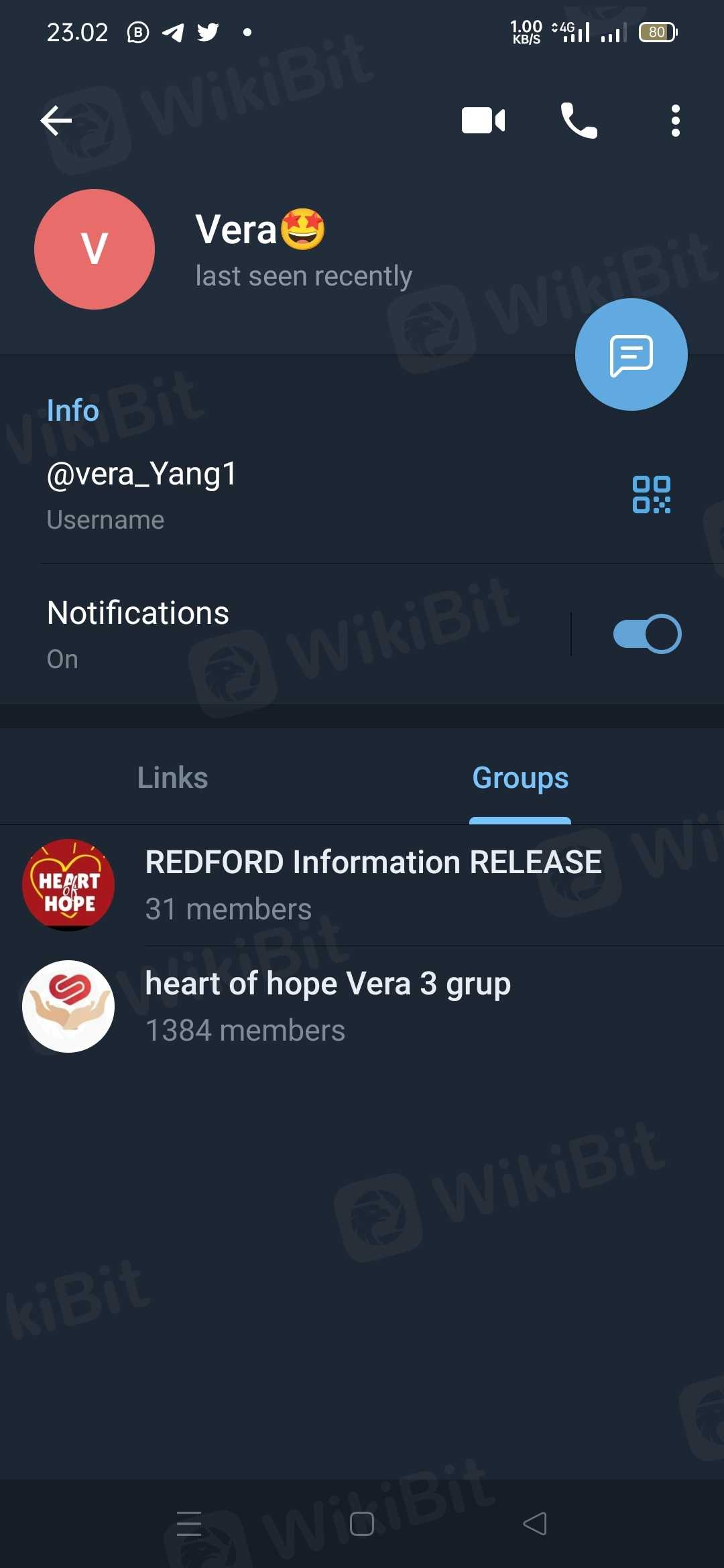
Task: Select the Groups tab
Action: (520, 778)
